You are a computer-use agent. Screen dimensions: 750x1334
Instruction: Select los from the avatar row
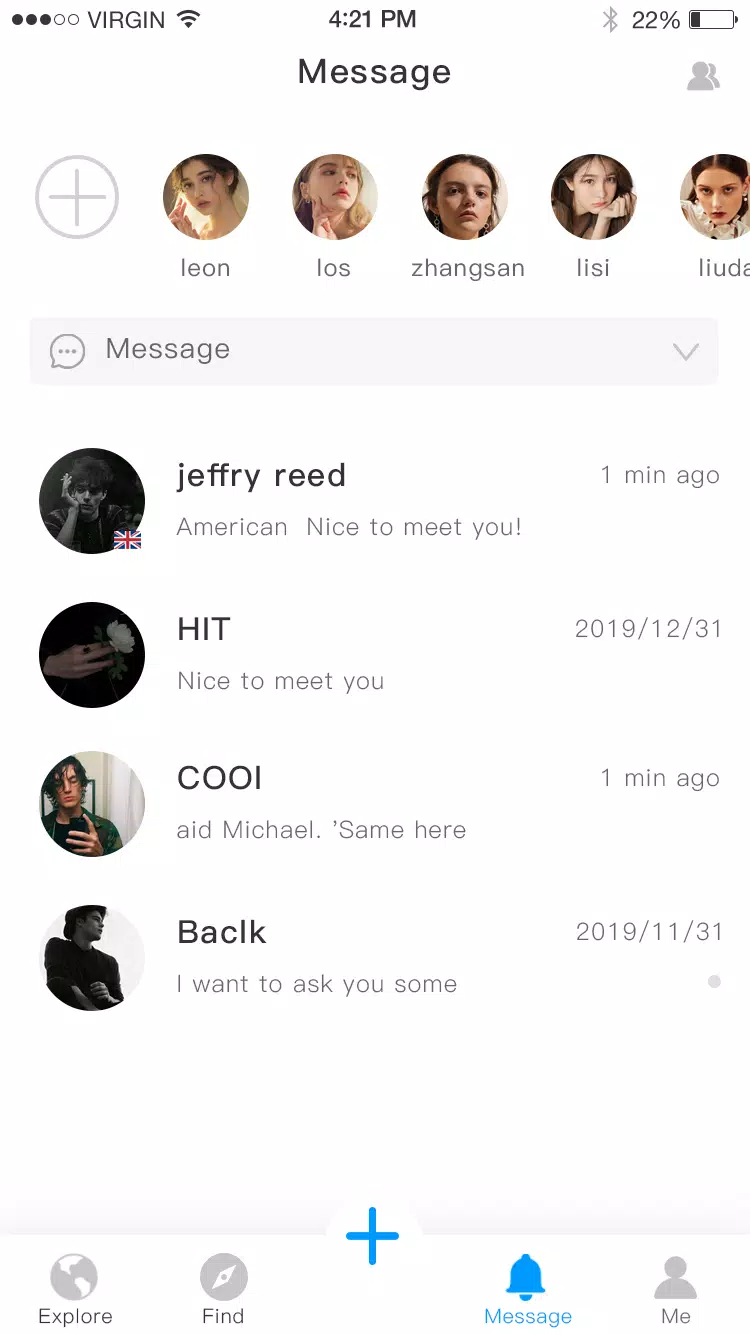(334, 197)
